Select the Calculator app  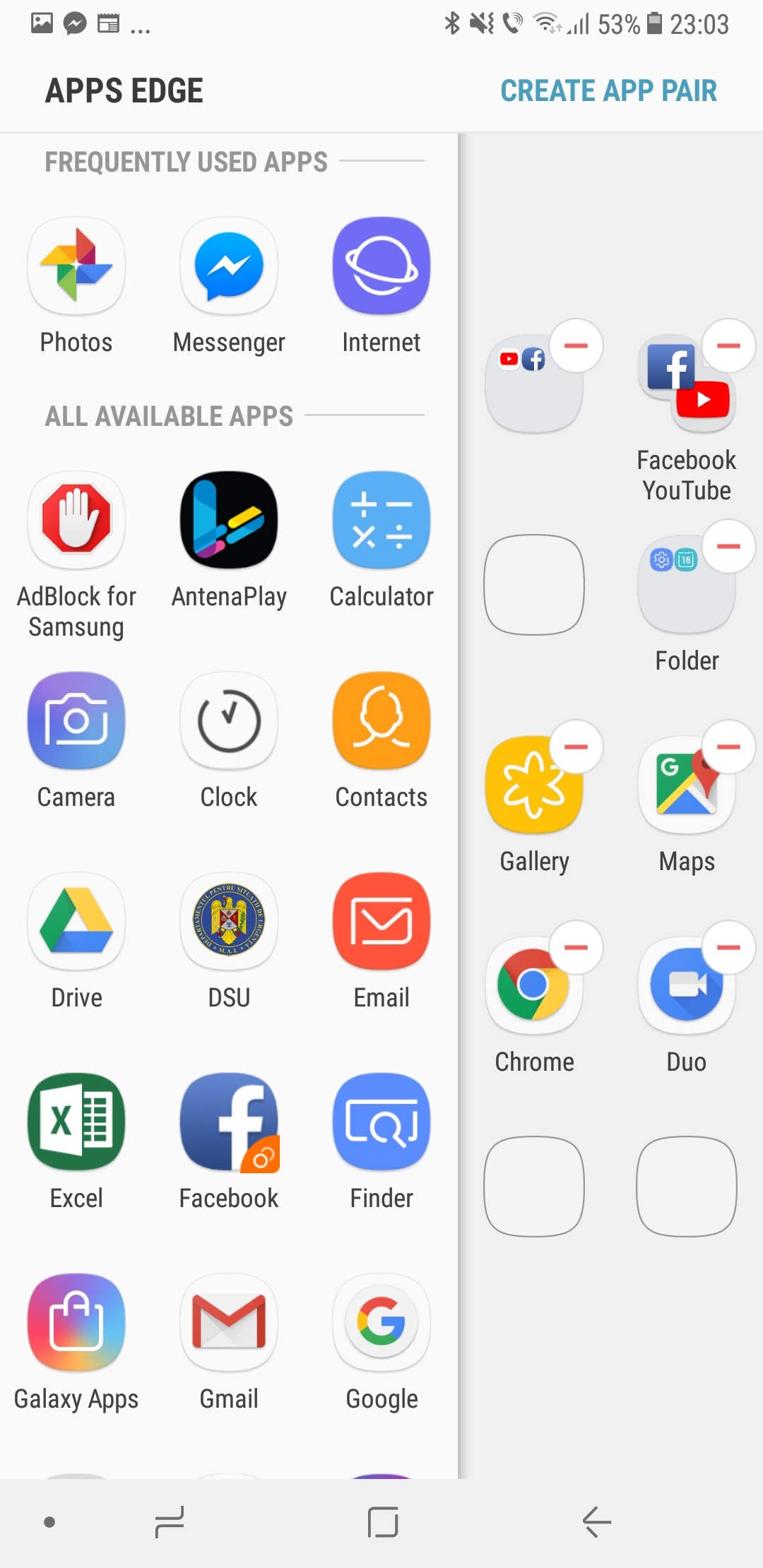click(x=381, y=521)
